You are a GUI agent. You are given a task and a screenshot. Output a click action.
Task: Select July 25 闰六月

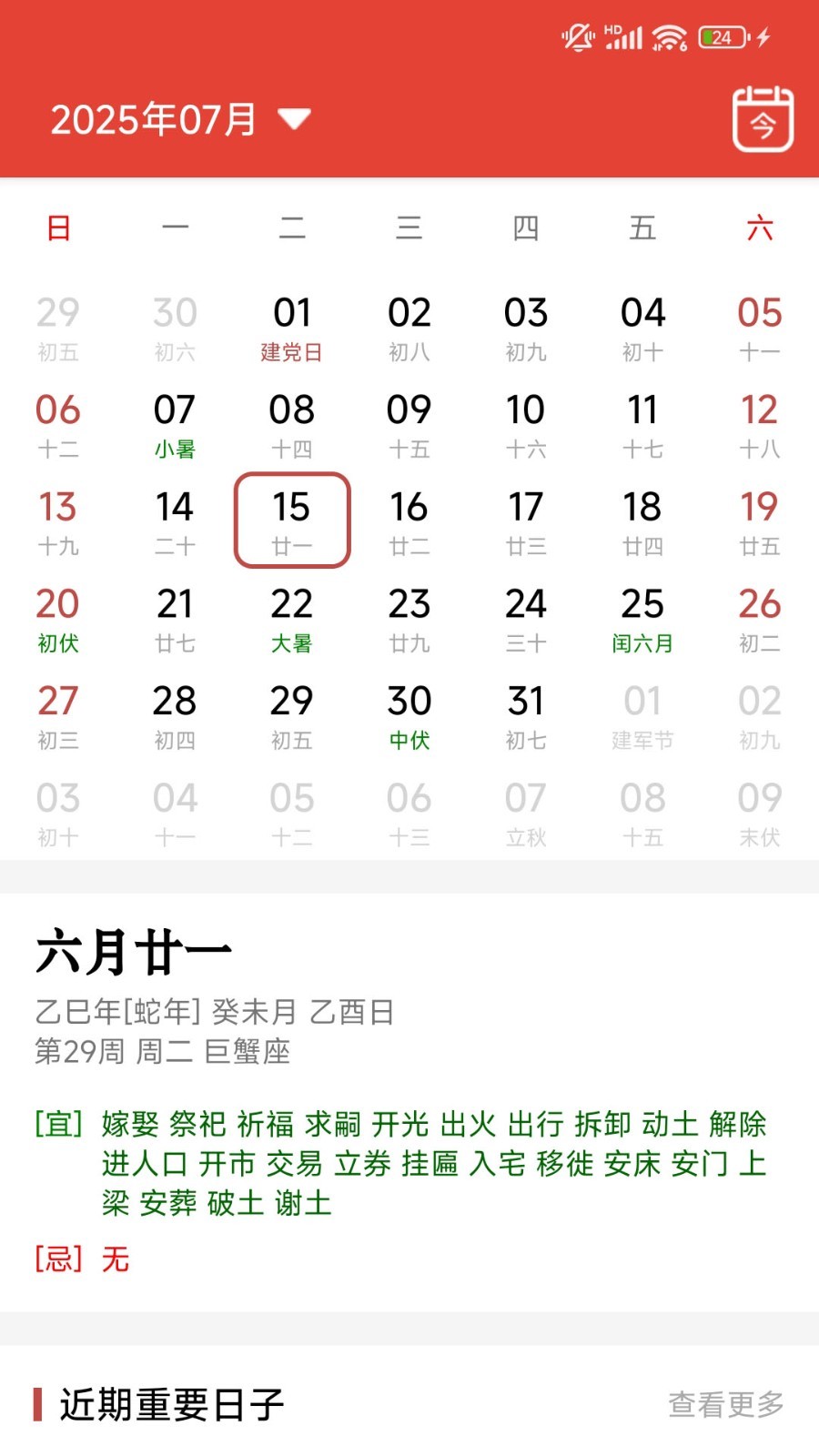coord(642,619)
